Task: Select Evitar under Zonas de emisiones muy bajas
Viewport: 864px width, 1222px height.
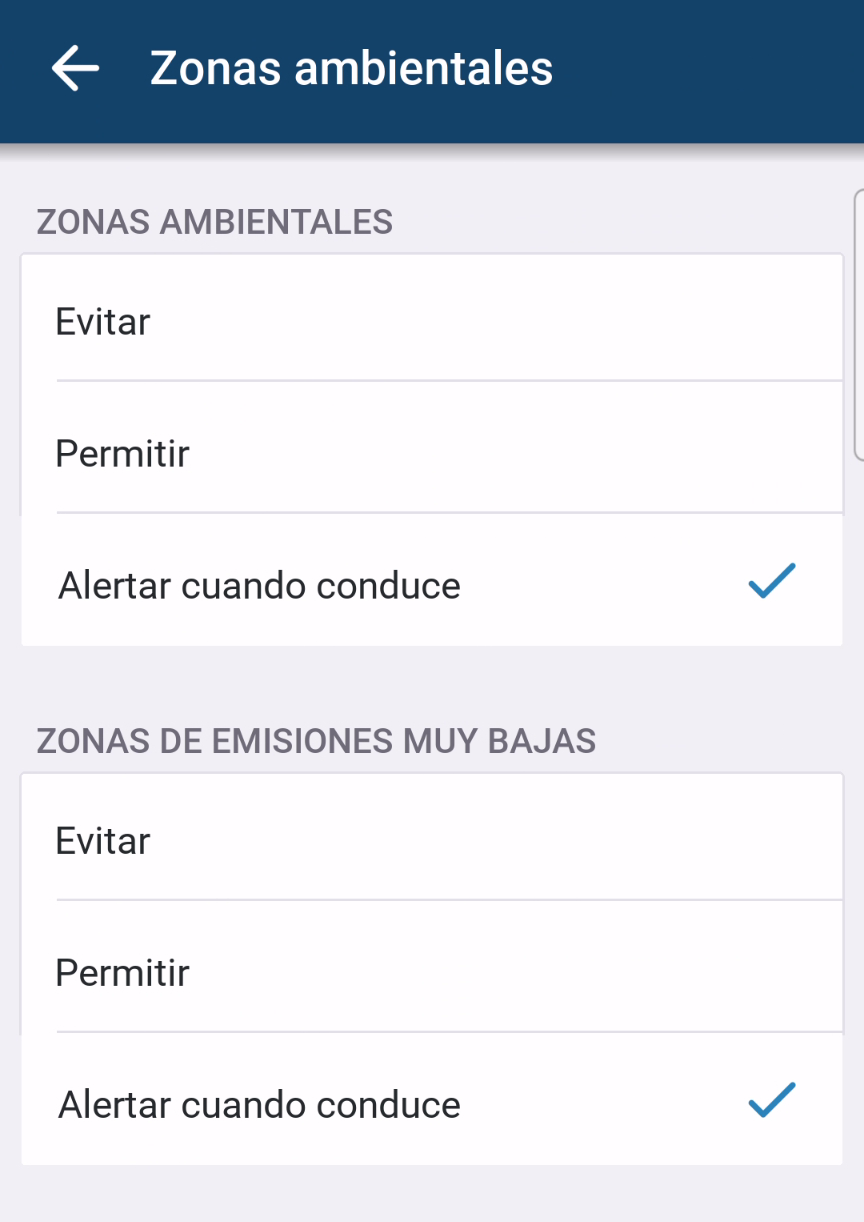Action: [430, 841]
